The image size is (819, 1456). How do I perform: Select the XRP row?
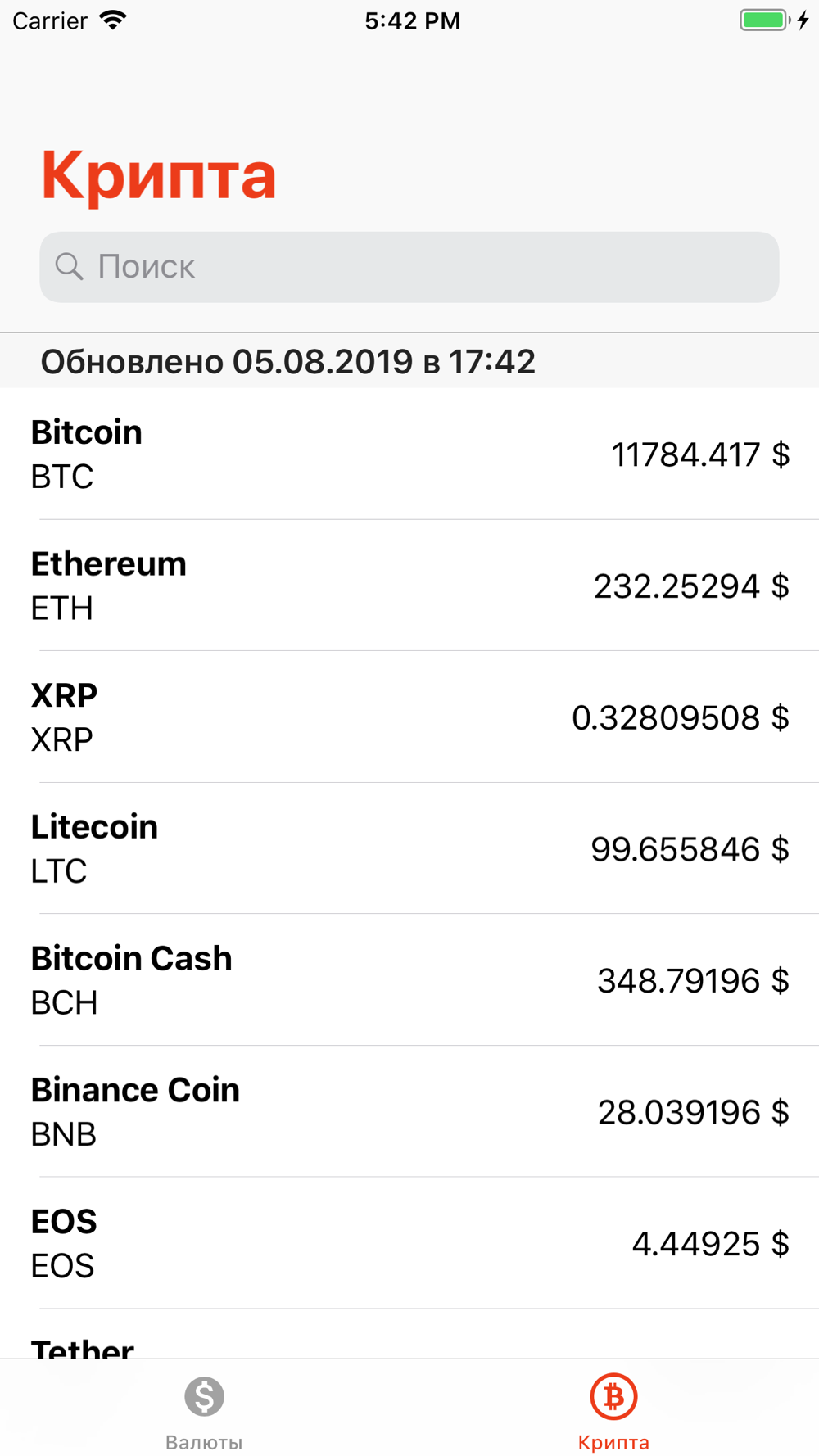[409, 717]
